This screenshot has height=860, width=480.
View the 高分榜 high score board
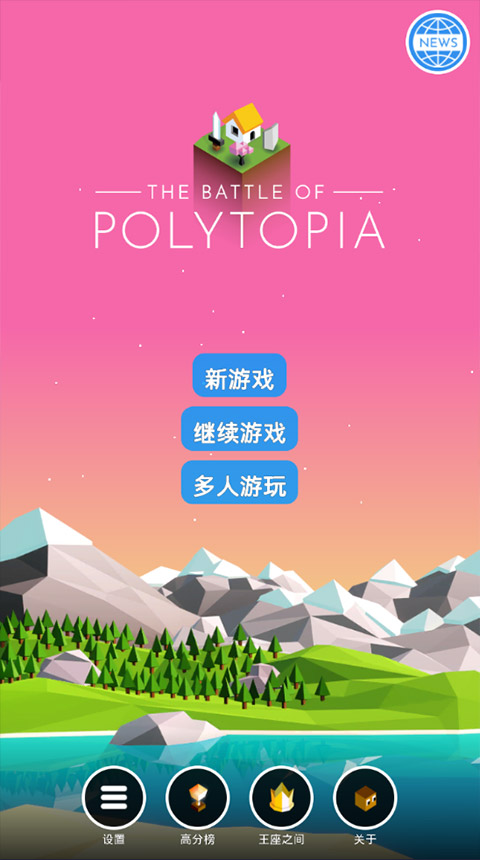pos(197,797)
